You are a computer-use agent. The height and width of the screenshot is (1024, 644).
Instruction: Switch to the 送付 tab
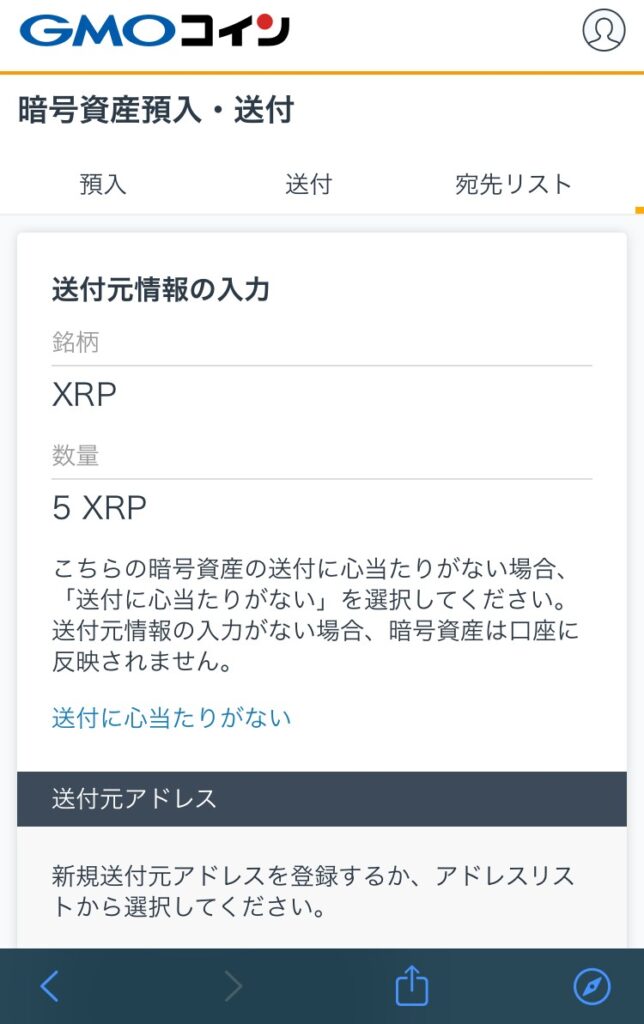point(308,185)
